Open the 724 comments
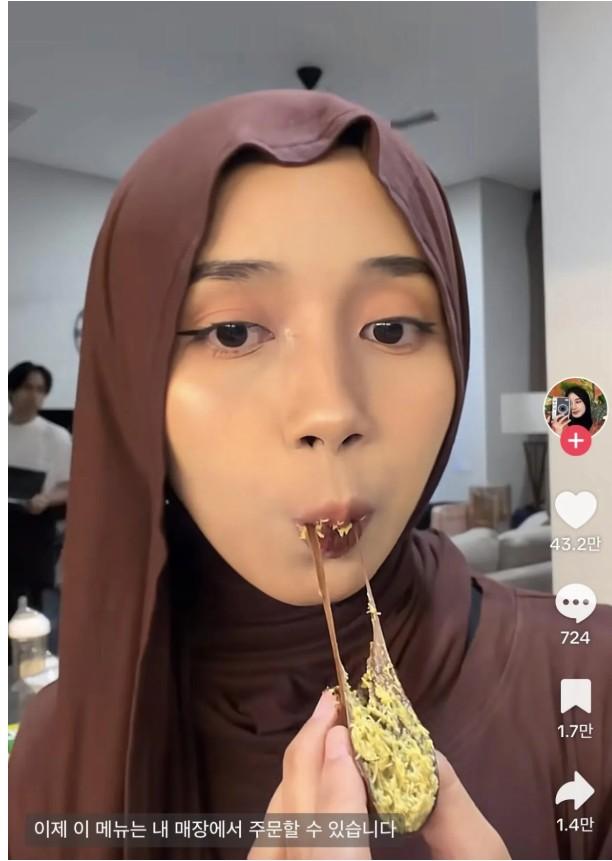 (575, 603)
